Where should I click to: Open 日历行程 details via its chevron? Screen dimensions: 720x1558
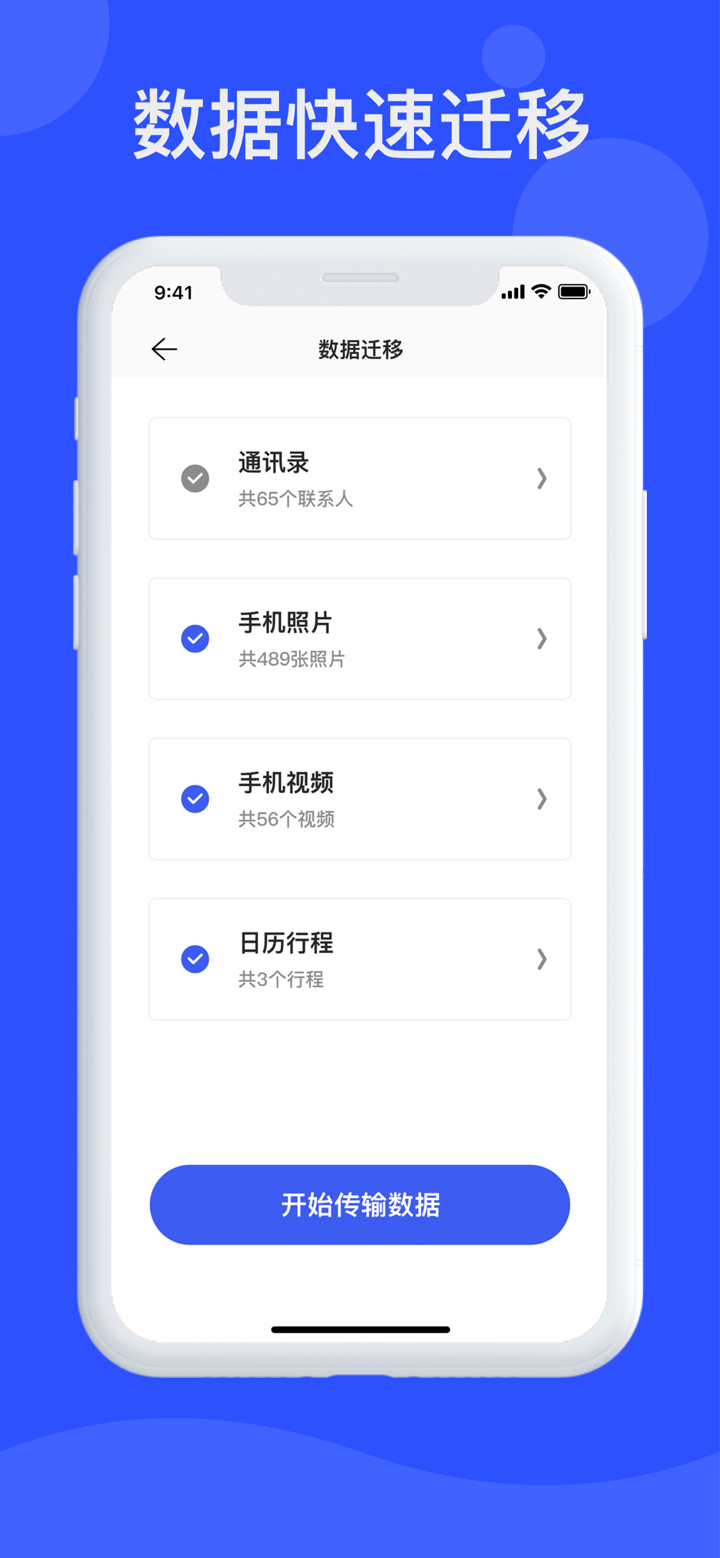[542, 959]
